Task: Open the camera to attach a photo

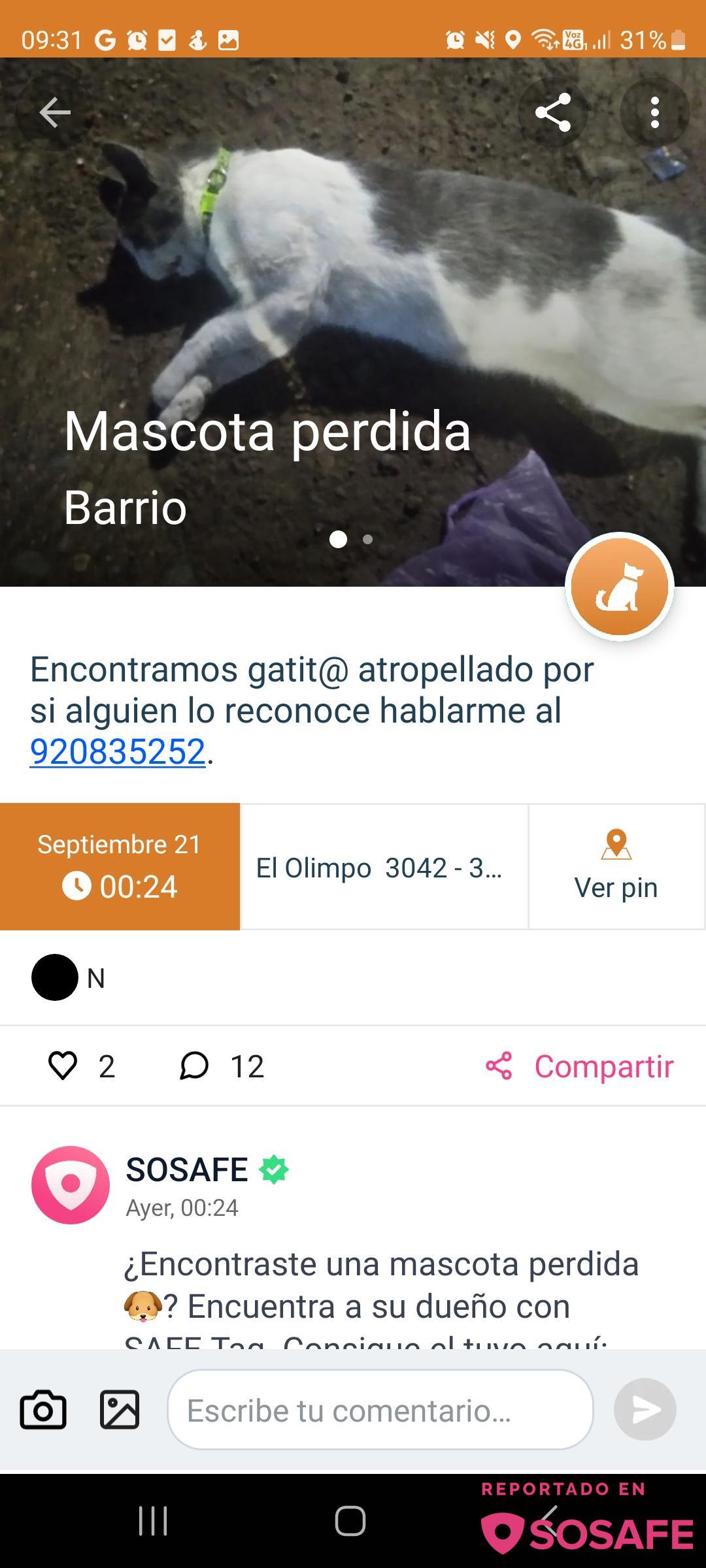Action: pyautogui.click(x=43, y=1409)
